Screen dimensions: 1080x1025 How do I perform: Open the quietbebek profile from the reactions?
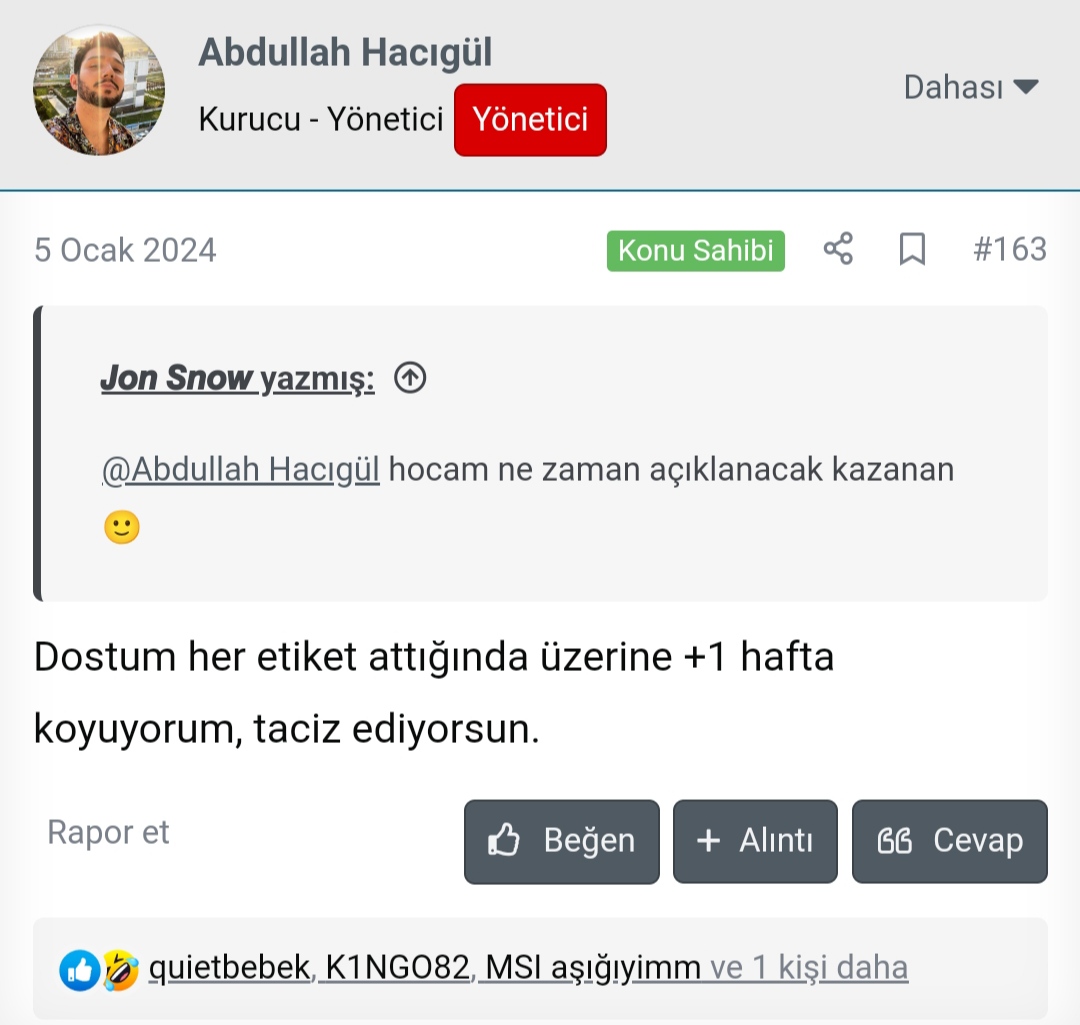[229, 967]
